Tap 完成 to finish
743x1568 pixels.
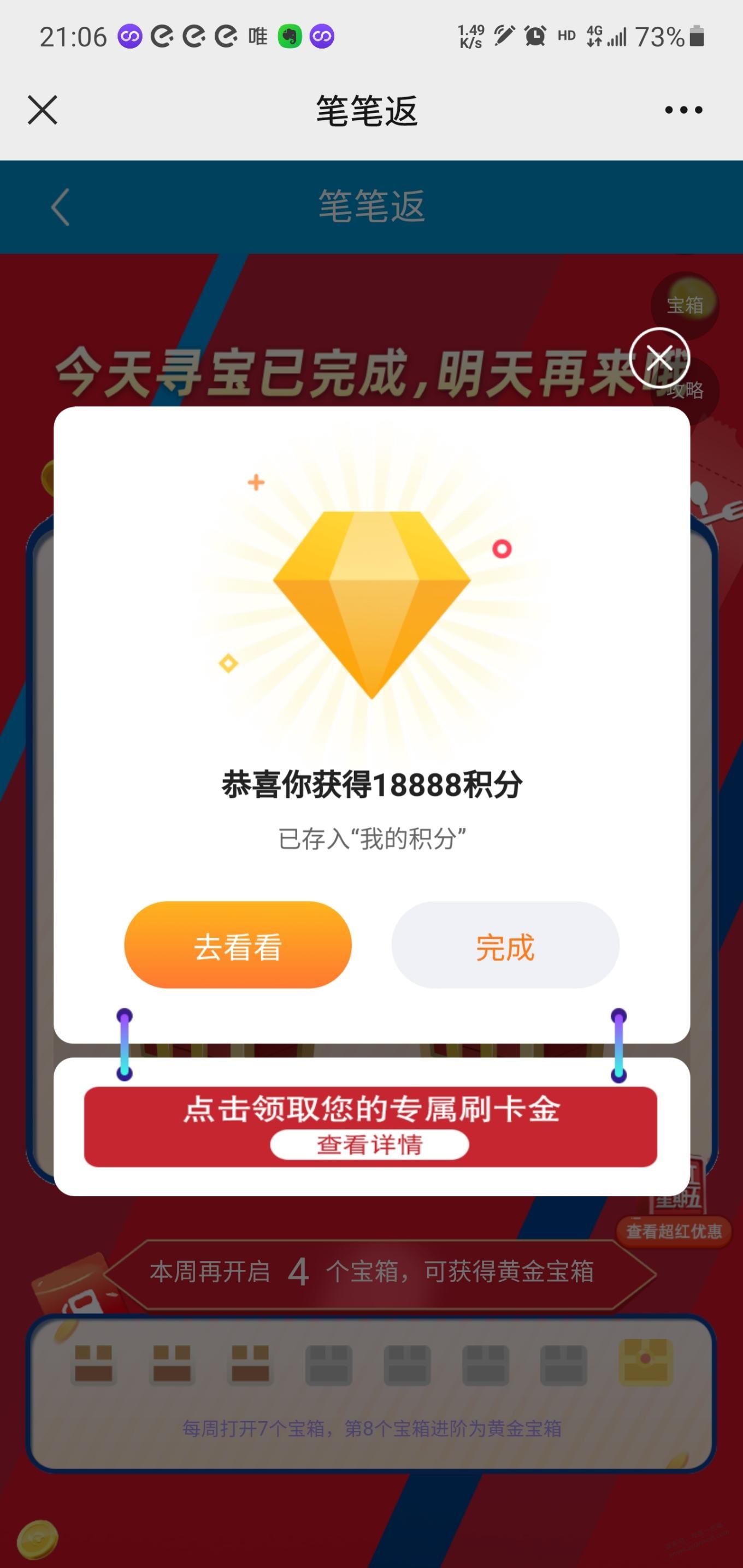pos(505,945)
